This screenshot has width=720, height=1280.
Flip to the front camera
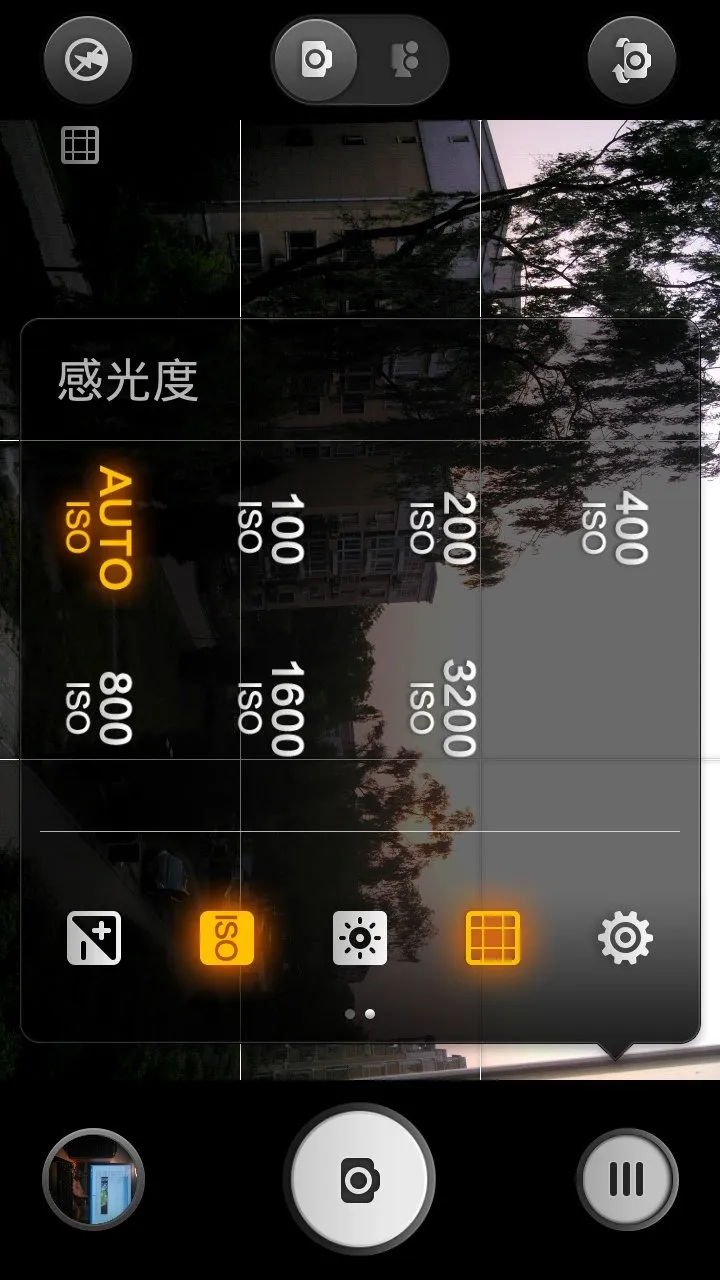(x=632, y=60)
